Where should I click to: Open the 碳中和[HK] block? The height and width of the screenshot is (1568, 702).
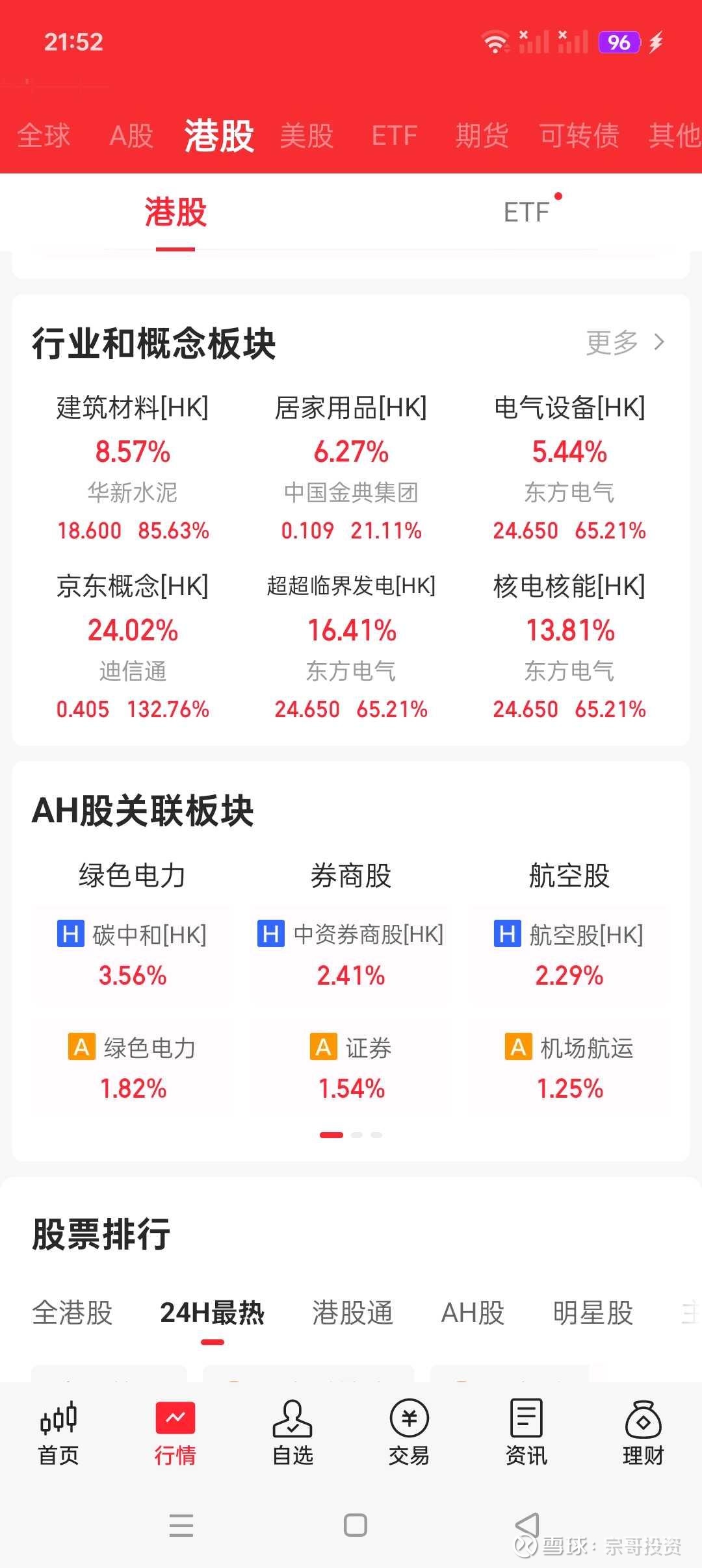click(133, 955)
